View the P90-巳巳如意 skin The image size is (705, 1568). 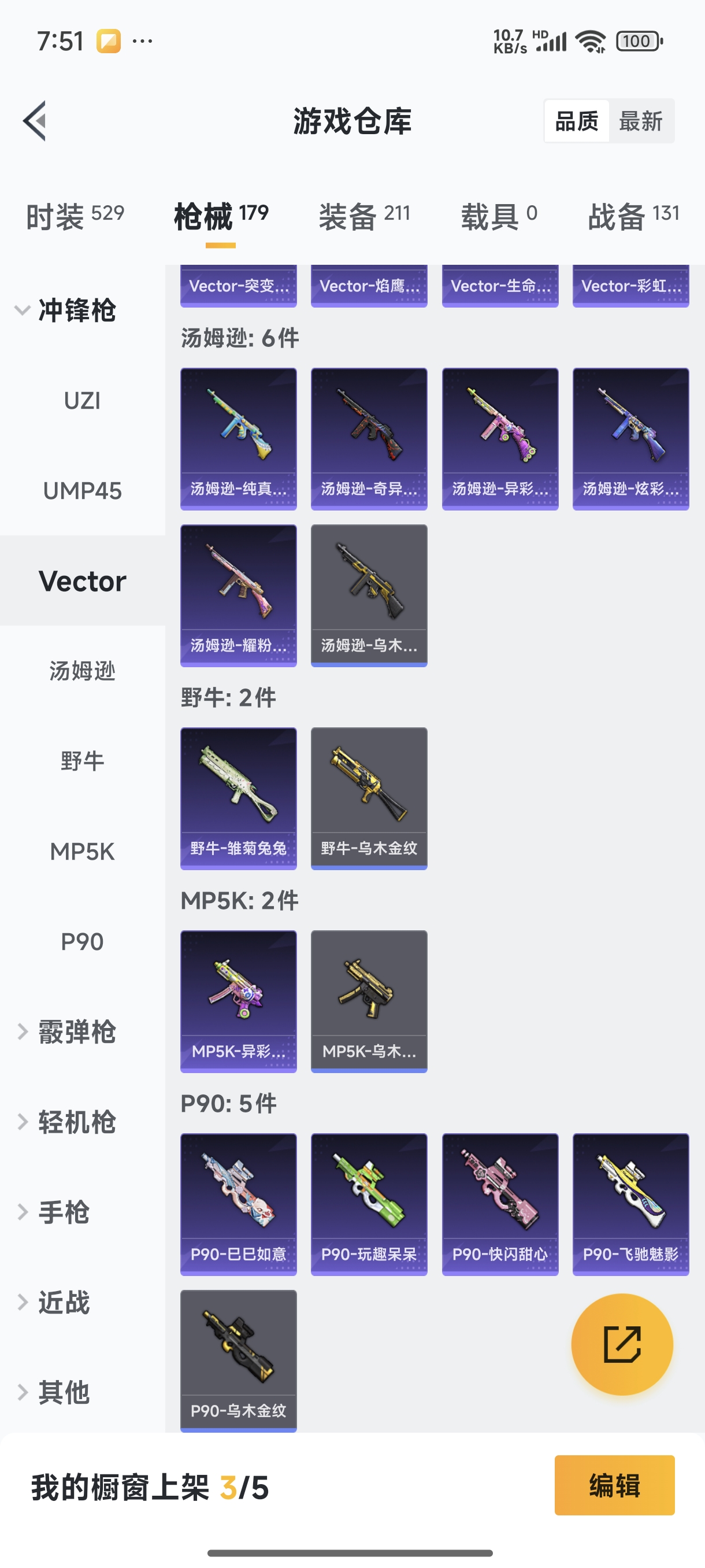coord(239,1203)
